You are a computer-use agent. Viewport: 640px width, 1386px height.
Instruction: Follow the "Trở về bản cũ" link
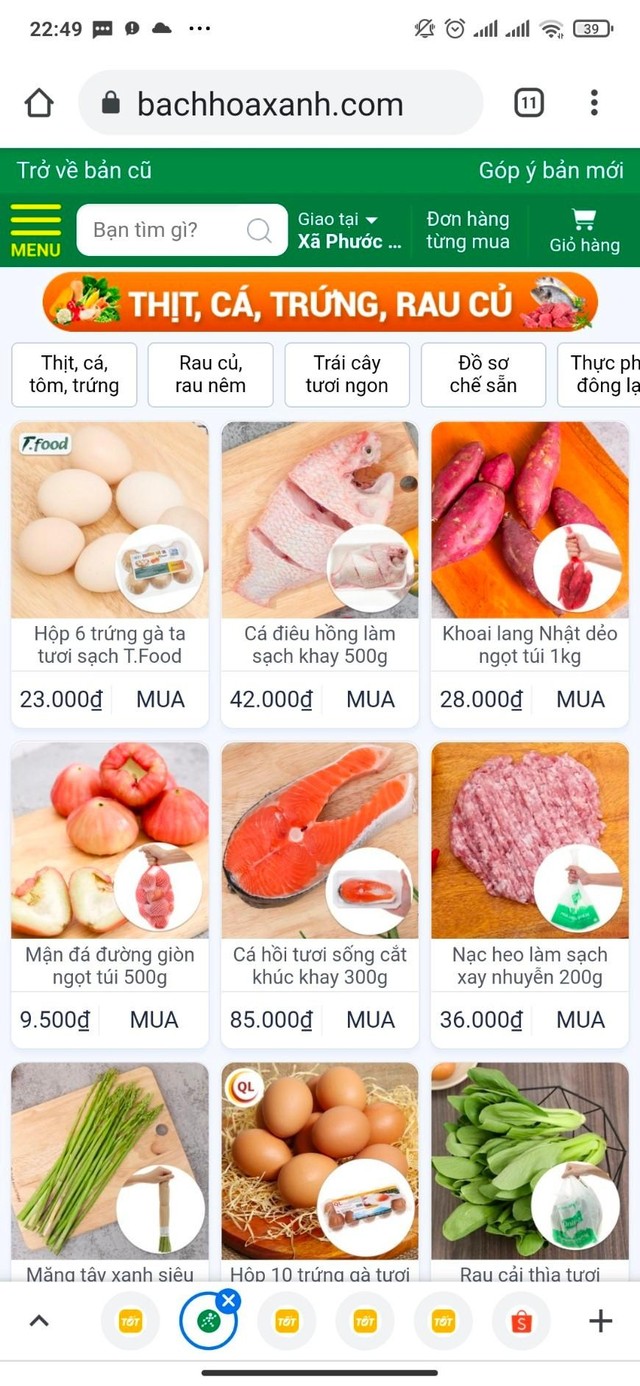(84, 170)
